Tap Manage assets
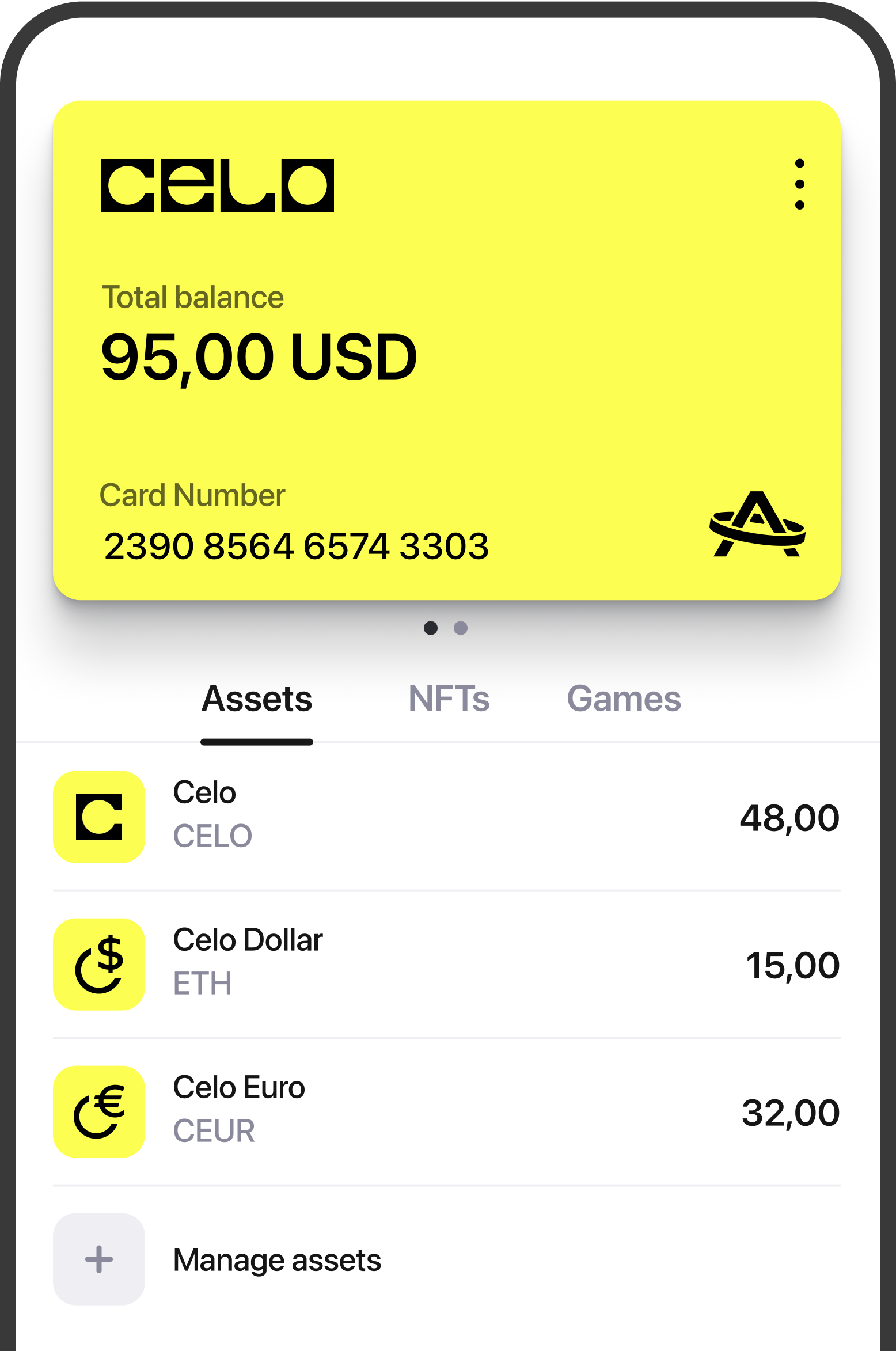 point(276,1259)
